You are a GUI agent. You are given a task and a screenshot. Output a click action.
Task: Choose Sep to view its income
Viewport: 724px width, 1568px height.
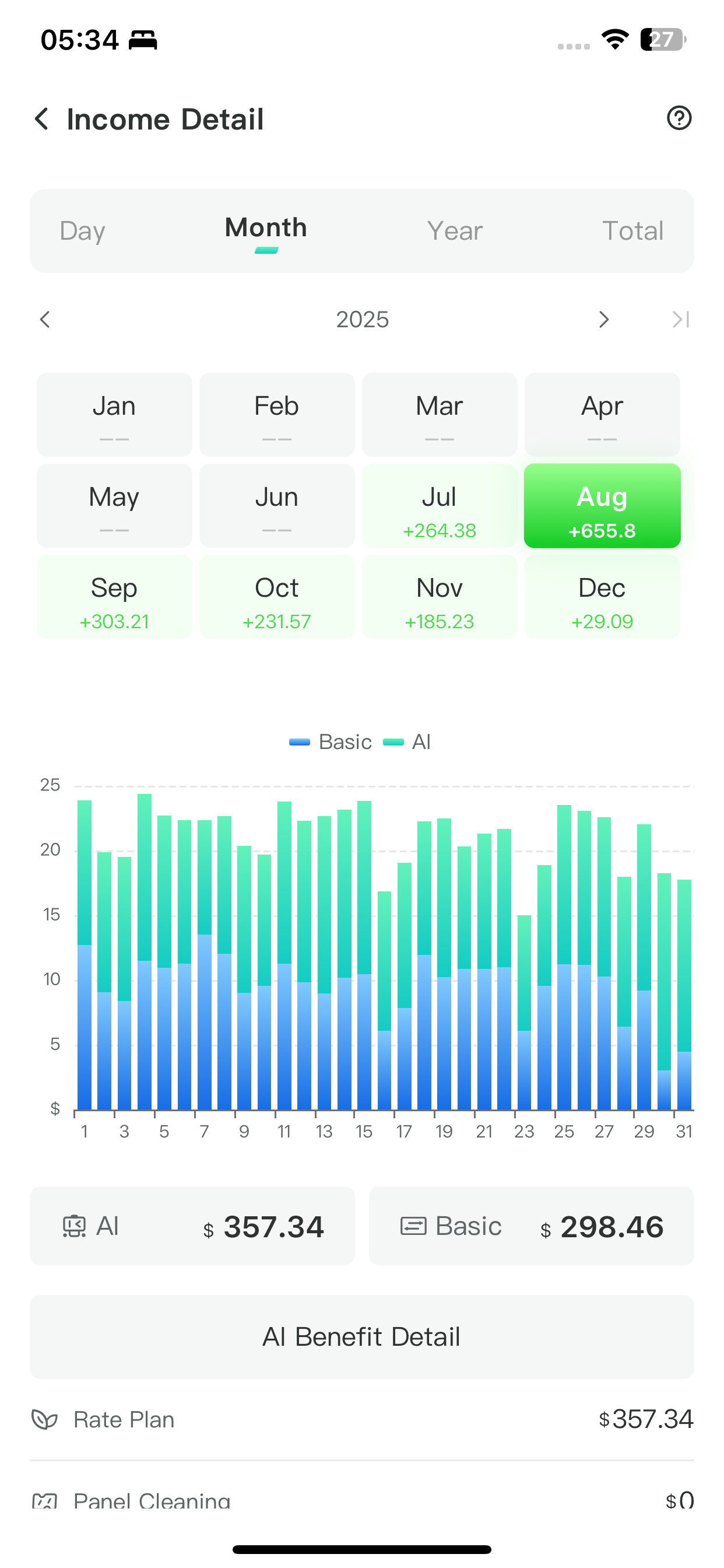[x=114, y=597]
